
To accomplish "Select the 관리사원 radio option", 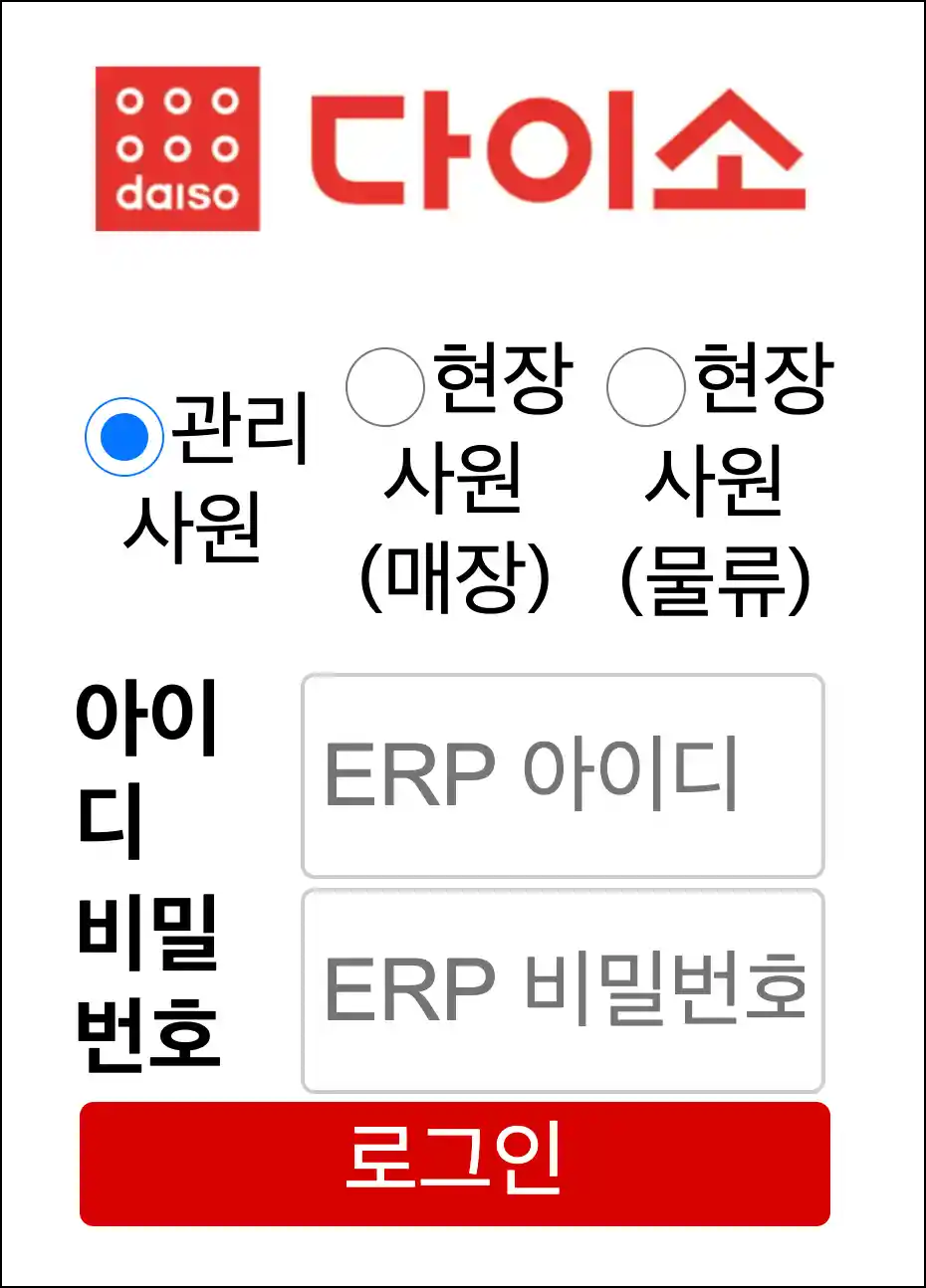I will click(124, 437).
